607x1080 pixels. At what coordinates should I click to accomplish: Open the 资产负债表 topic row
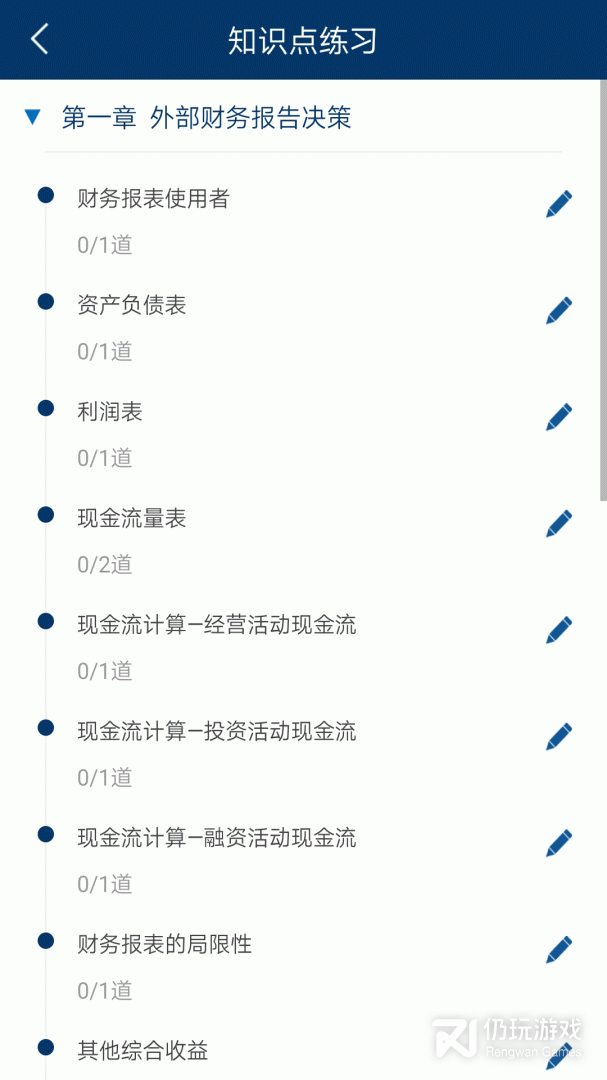132,305
